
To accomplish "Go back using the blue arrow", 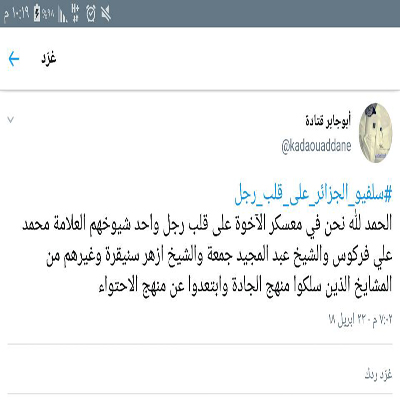I will tap(14, 59).
